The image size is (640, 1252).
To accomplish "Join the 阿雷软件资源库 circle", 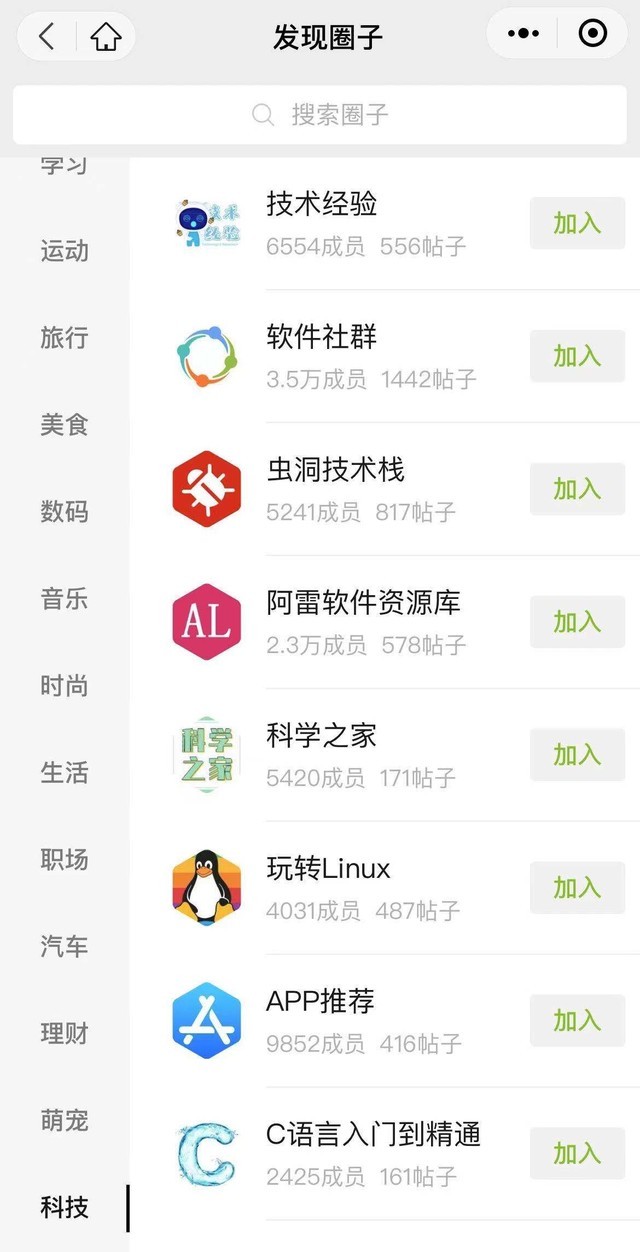I will coord(577,622).
